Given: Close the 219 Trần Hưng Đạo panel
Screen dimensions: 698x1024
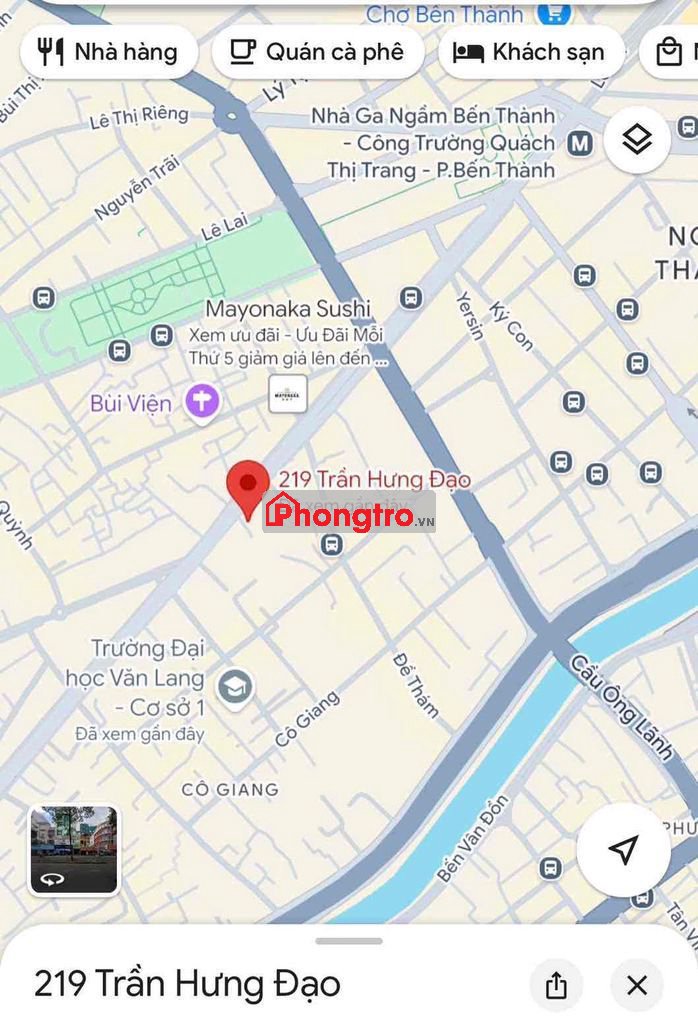Looking at the screenshot, I should [637, 986].
